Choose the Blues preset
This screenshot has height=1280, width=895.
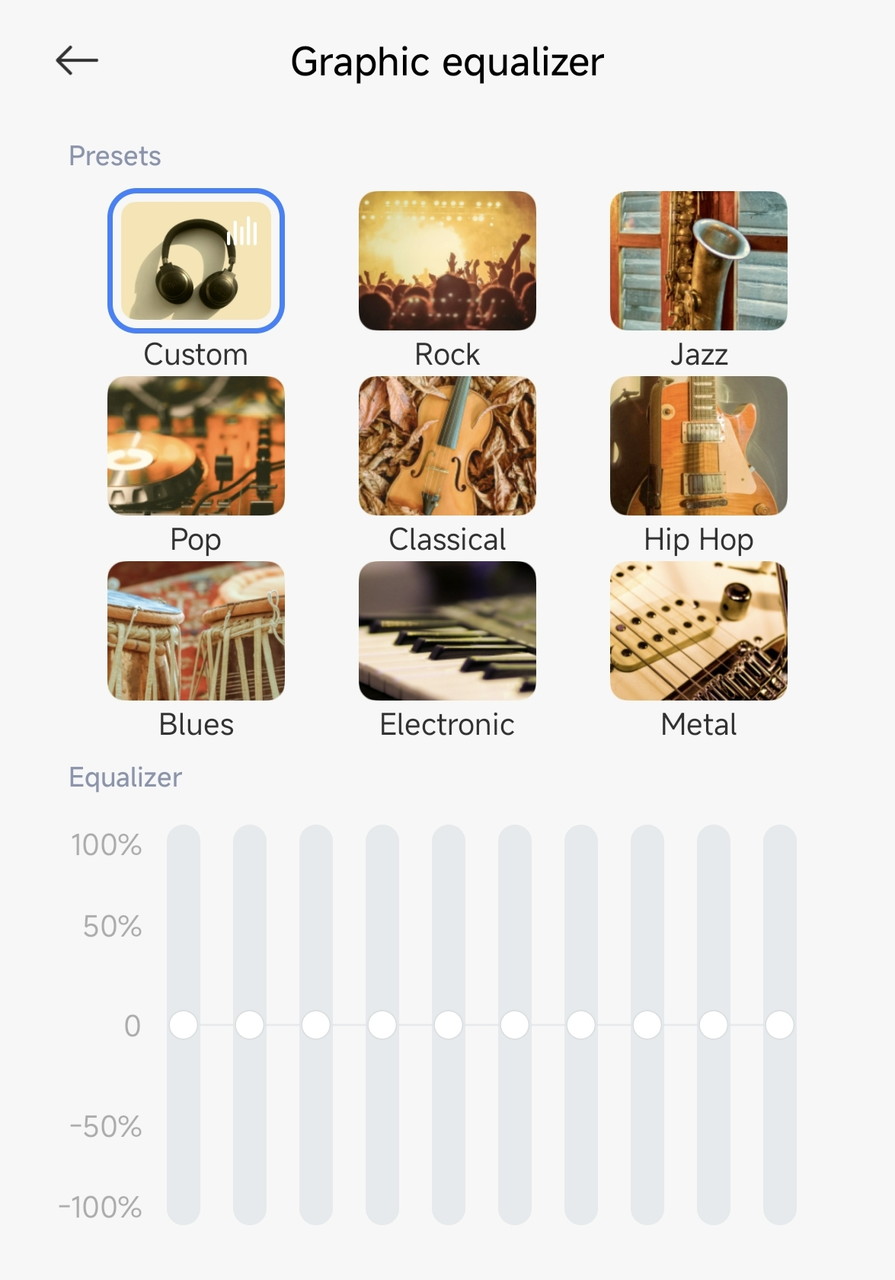pos(196,631)
